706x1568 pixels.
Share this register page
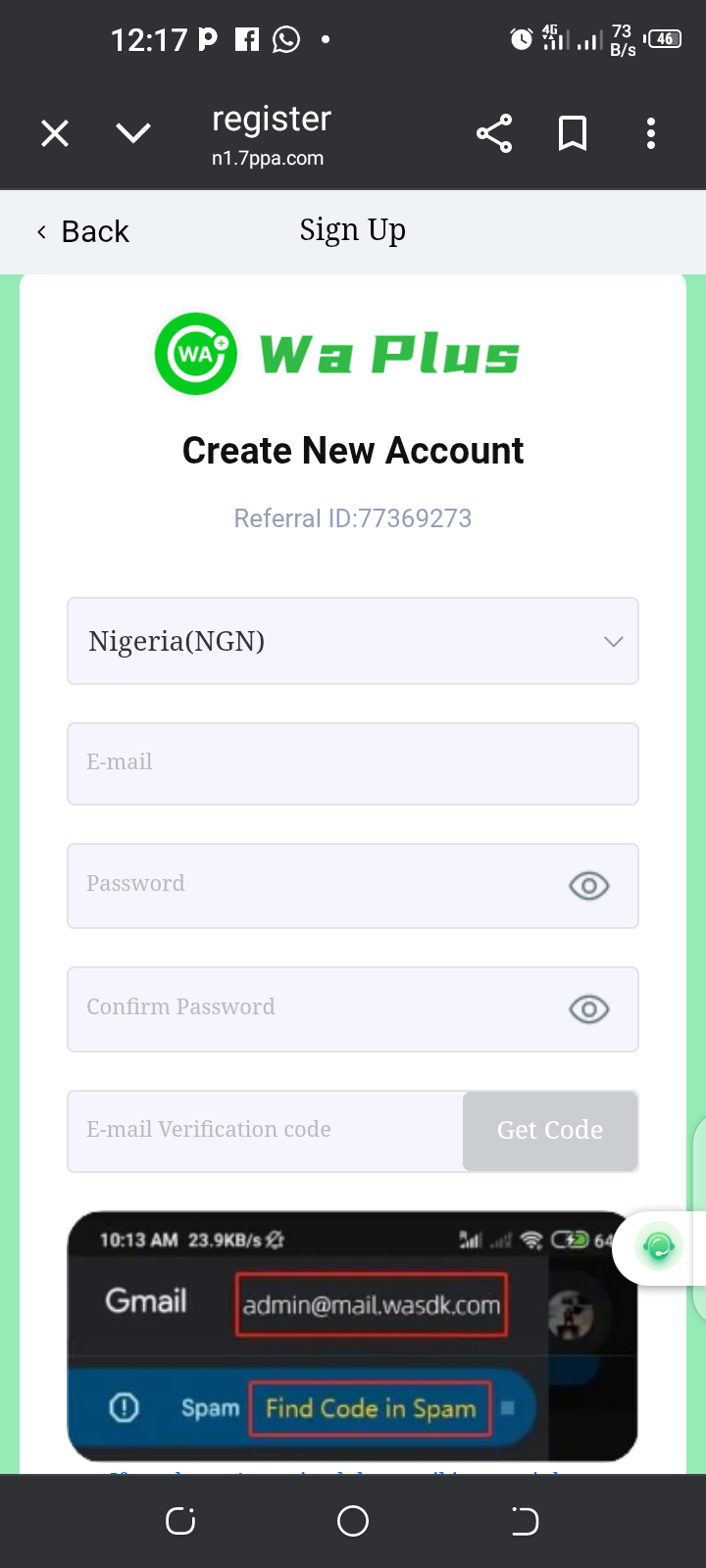pyautogui.click(x=494, y=133)
